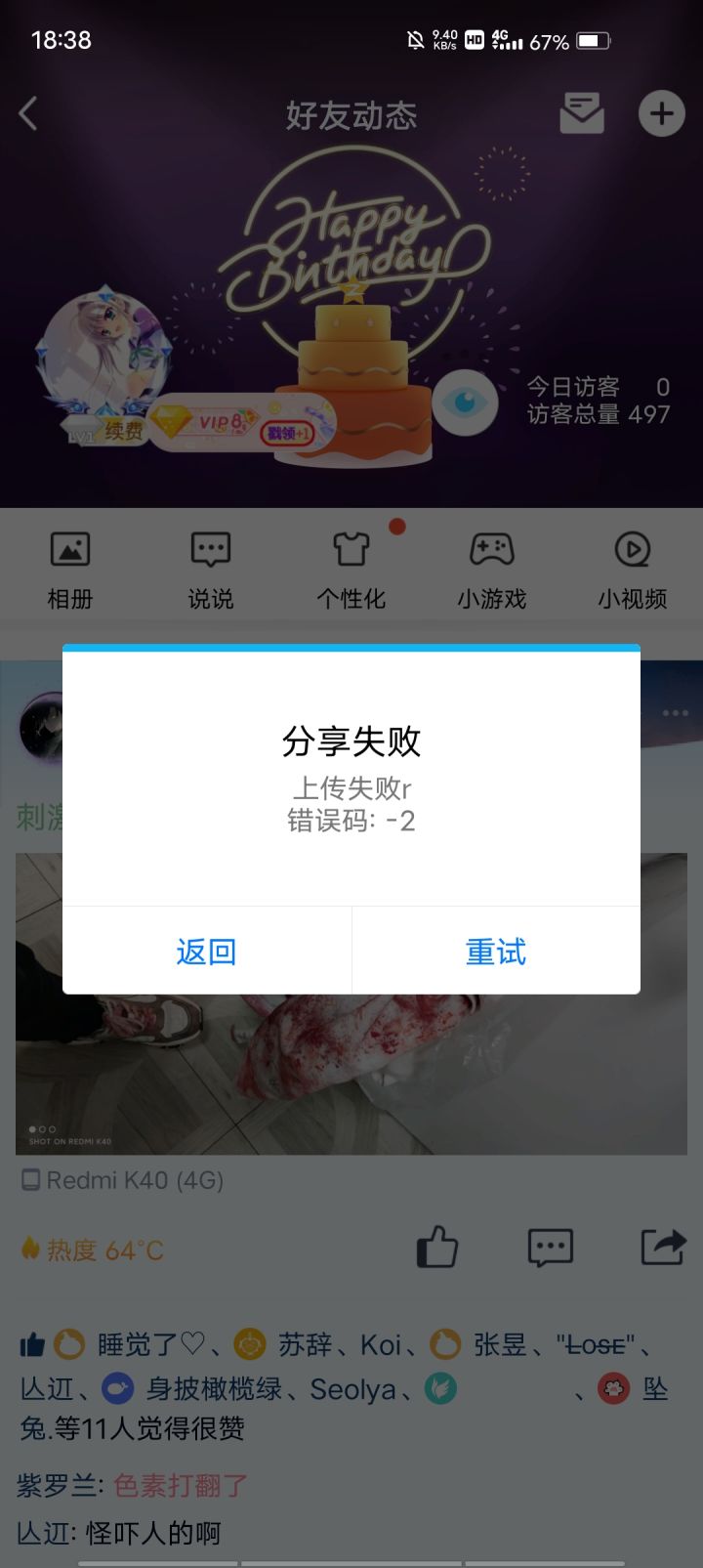The width and height of the screenshot is (703, 1568).
Task: Open the 相册 (Photo Album) section
Action: [x=69, y=565]
